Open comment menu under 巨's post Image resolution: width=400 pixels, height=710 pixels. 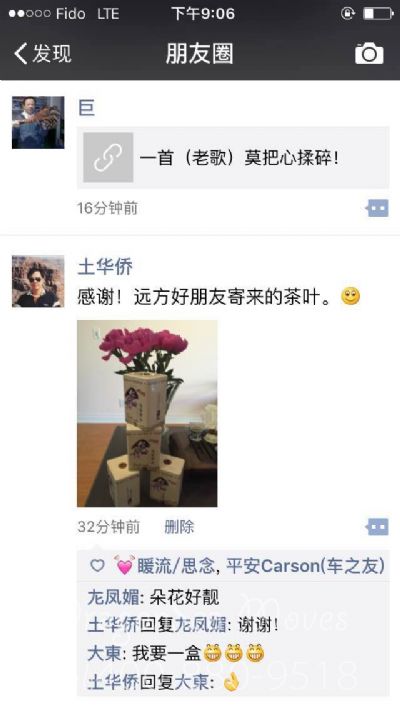coord(377,208)
